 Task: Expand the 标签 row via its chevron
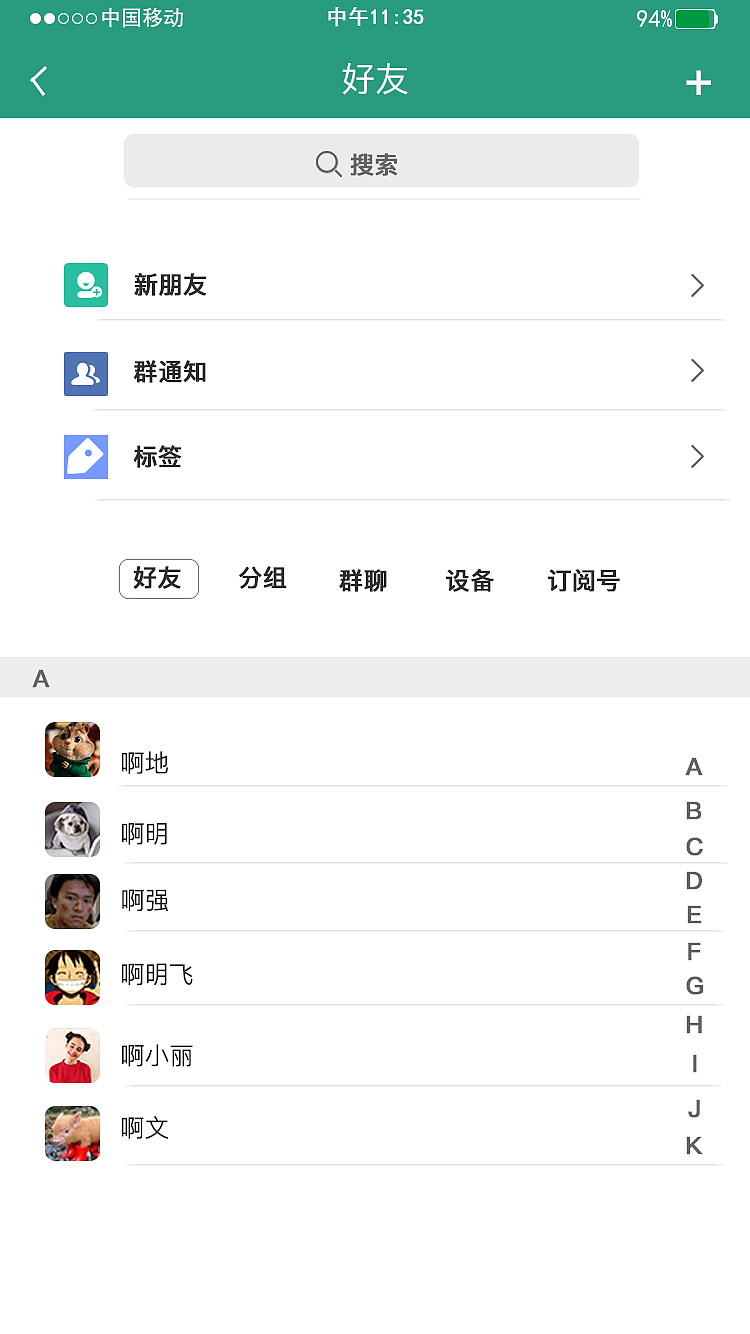click(x=697, y=457)
